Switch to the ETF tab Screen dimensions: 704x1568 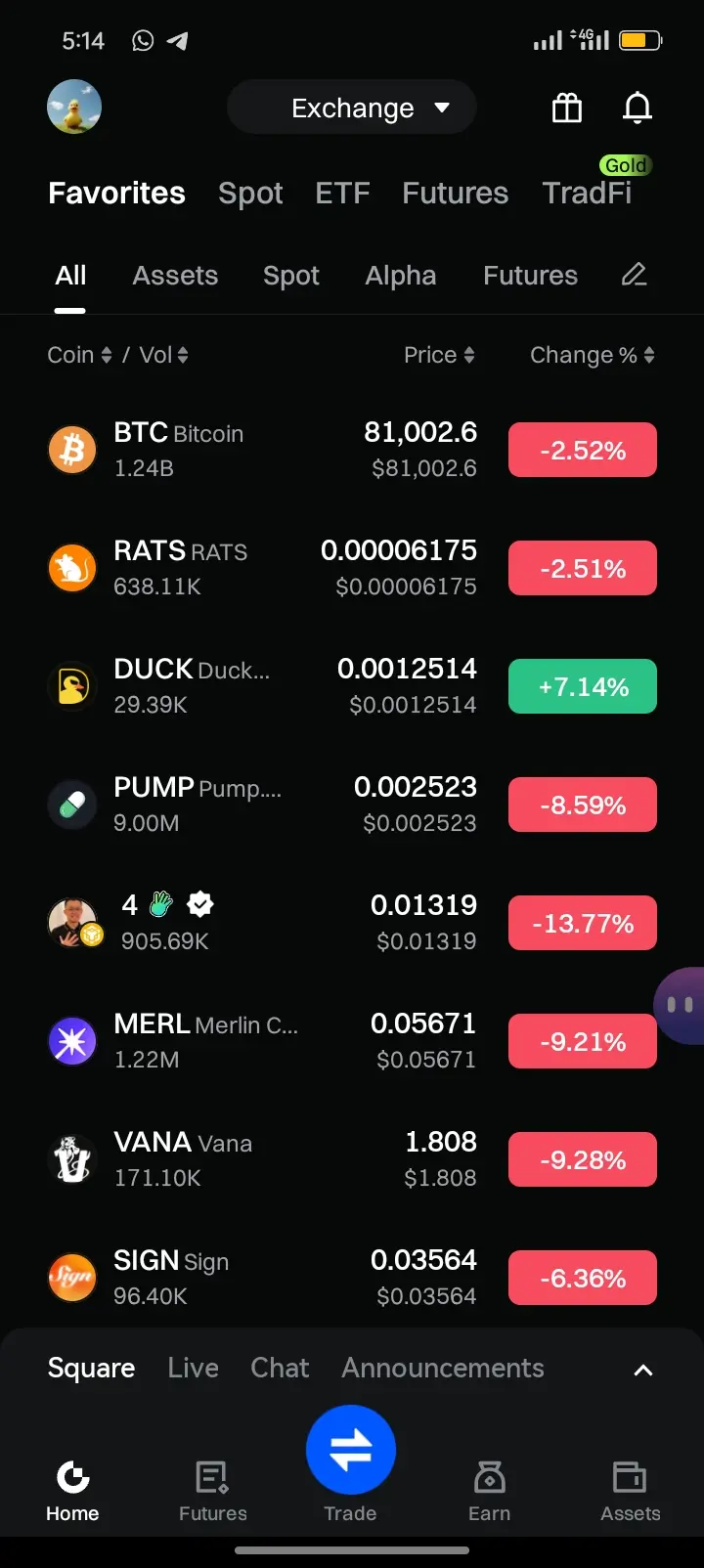[x=342, y=193]
